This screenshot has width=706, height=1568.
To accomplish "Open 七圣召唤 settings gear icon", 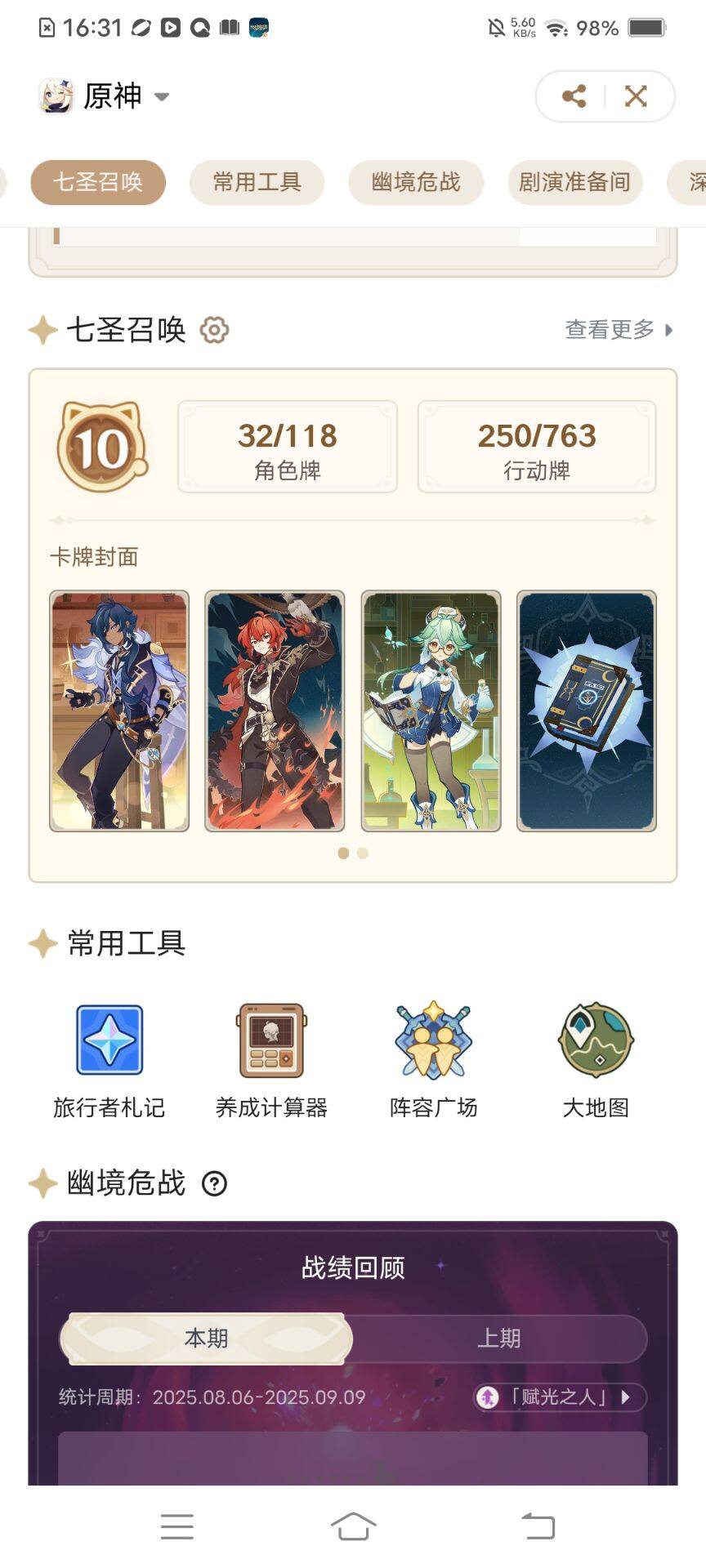I will point(214,330).
